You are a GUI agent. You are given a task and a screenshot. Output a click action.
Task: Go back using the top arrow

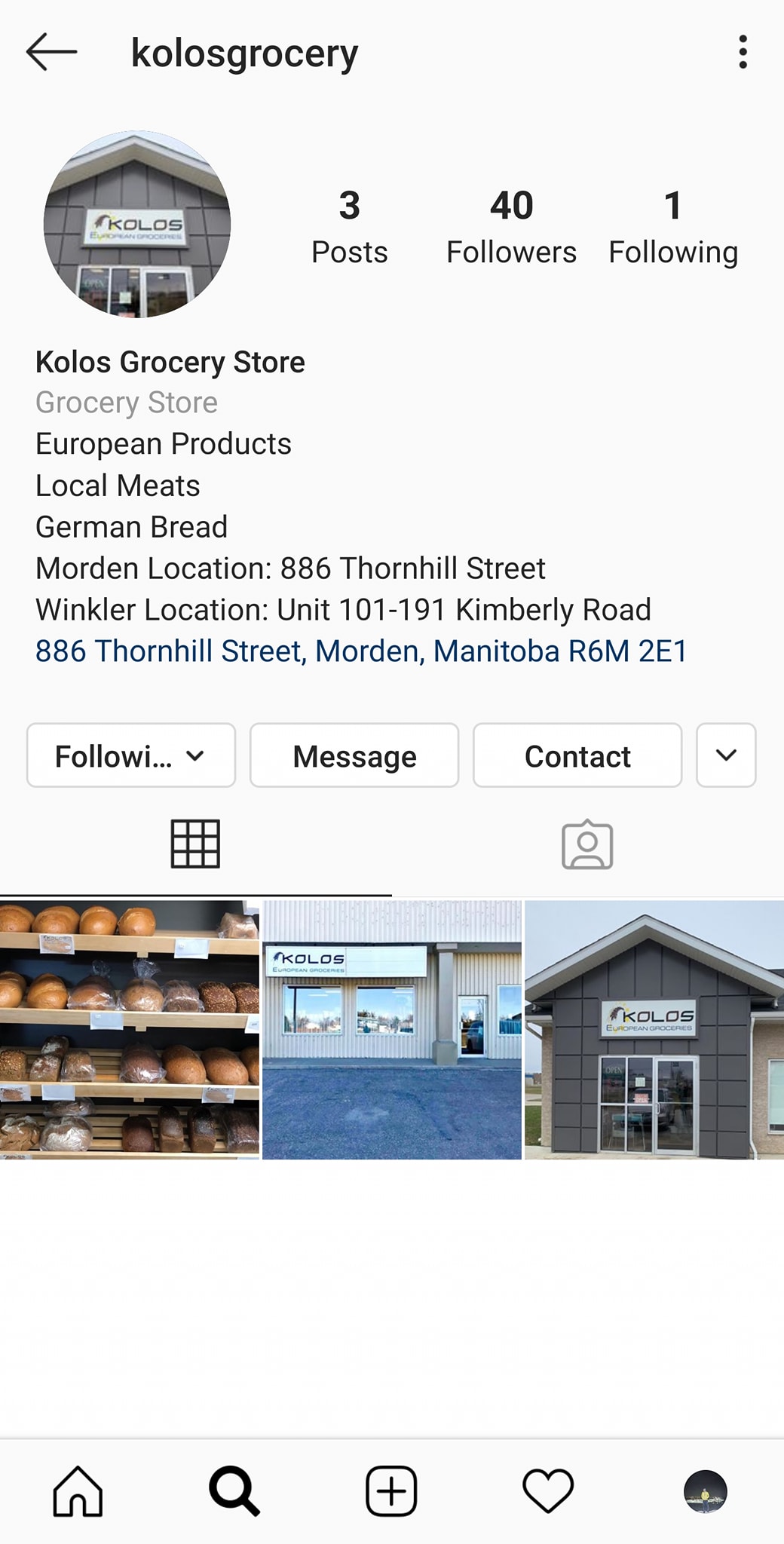tap(51, 52)
